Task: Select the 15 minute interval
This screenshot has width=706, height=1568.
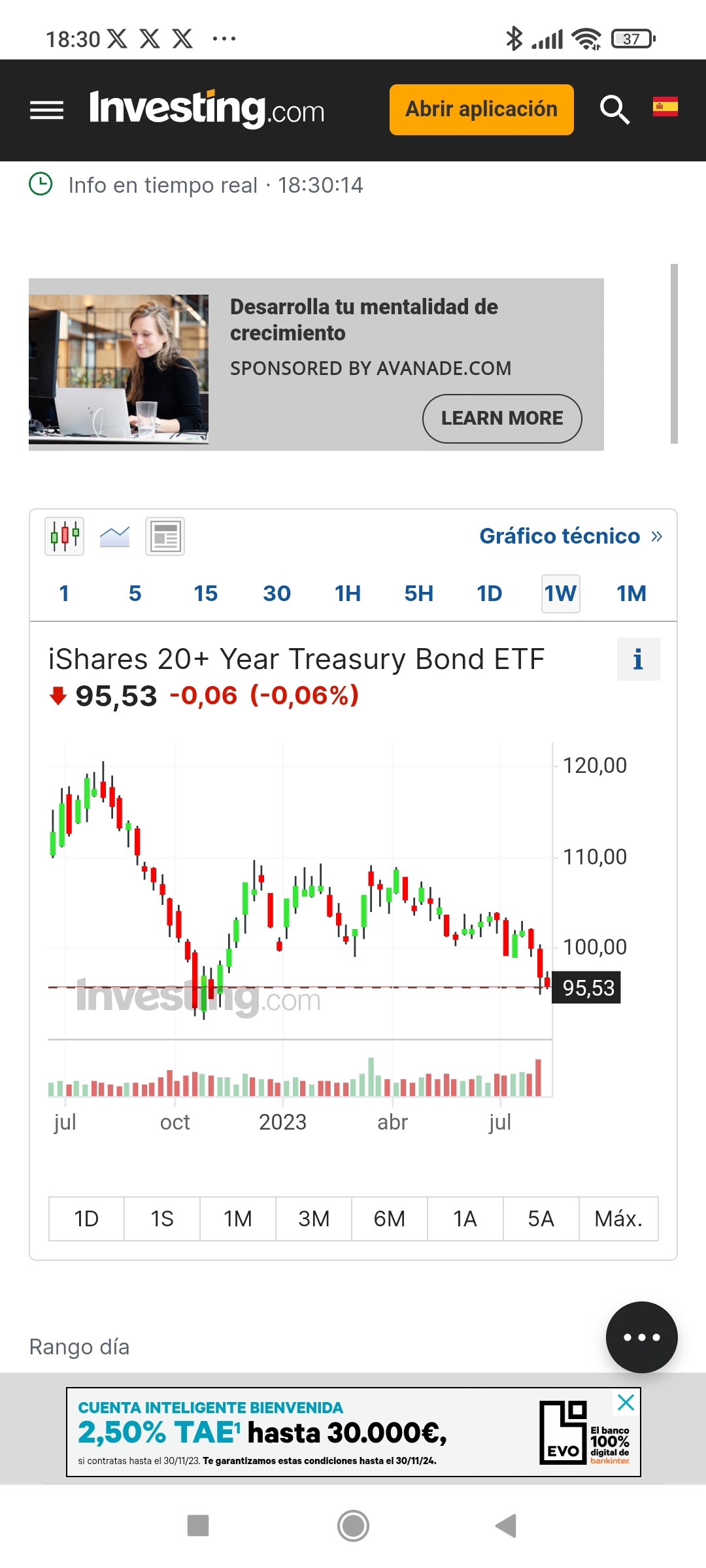Action: tap(205, 593)
